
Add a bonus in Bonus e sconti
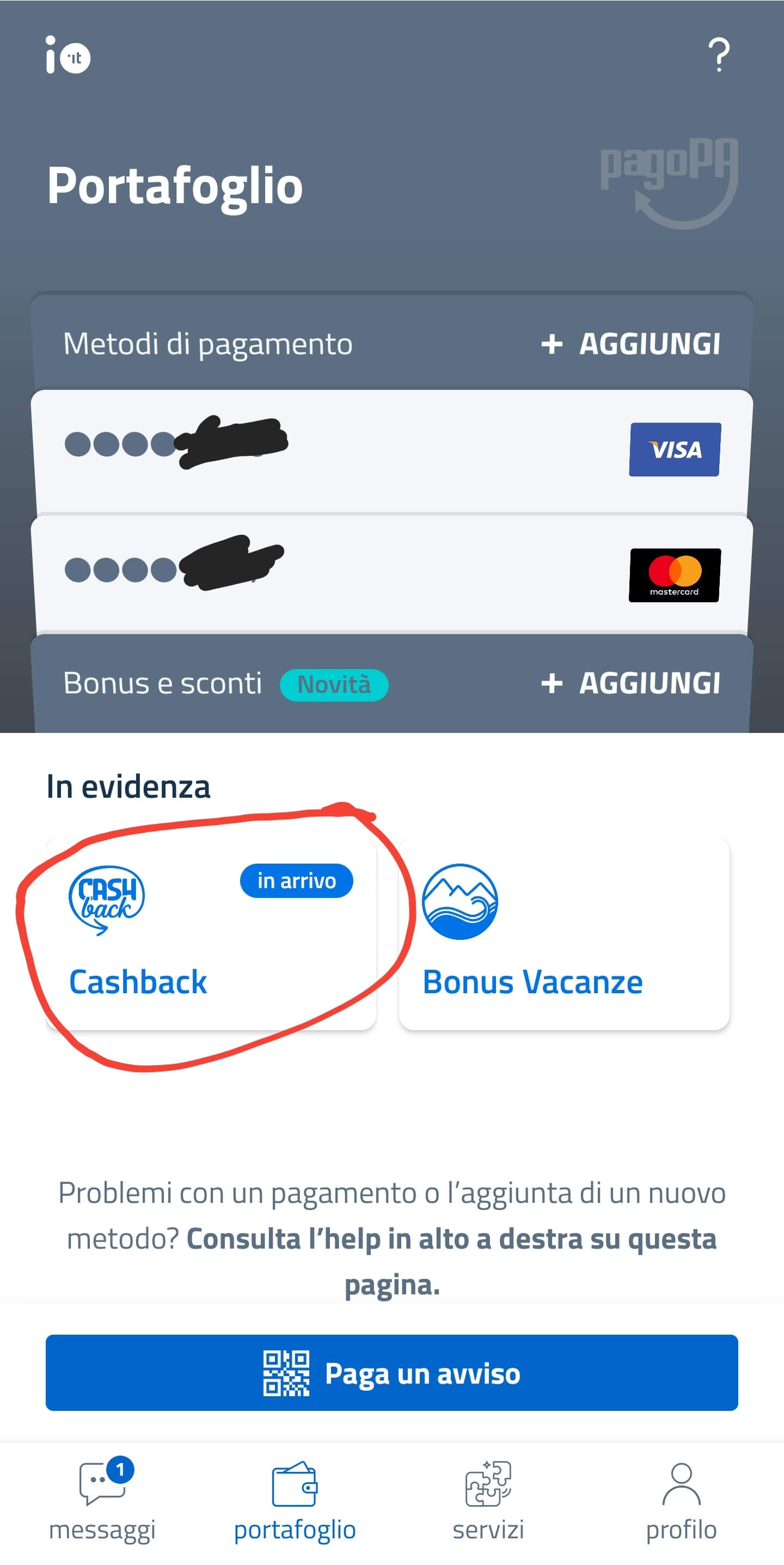coord(631,683)
